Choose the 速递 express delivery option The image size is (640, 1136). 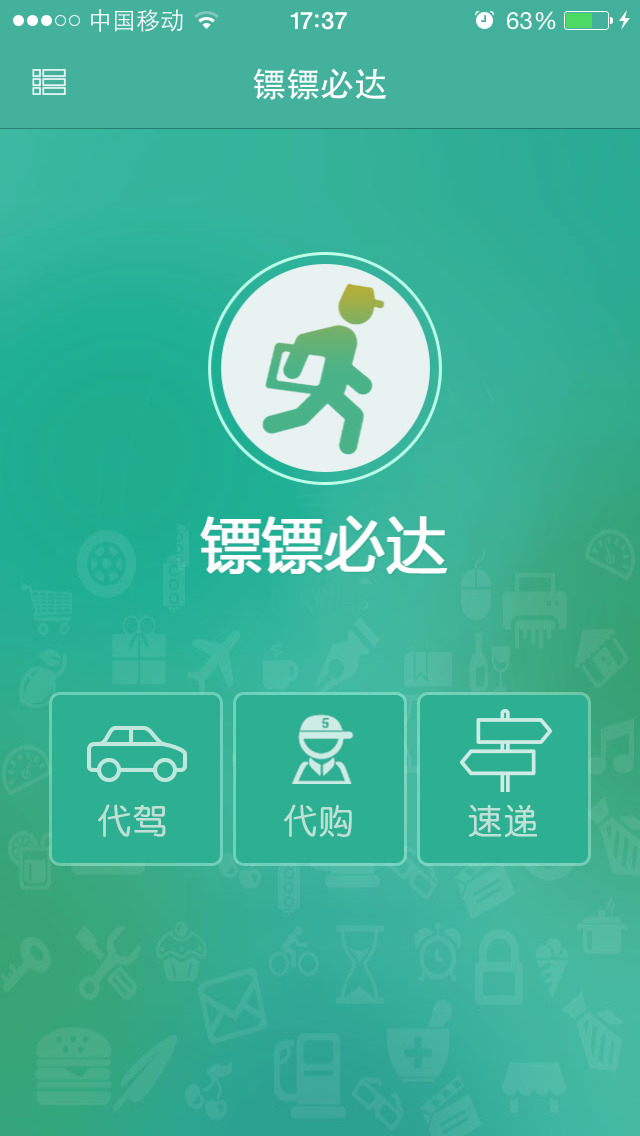pyautogui.click(x=504, y=779)
